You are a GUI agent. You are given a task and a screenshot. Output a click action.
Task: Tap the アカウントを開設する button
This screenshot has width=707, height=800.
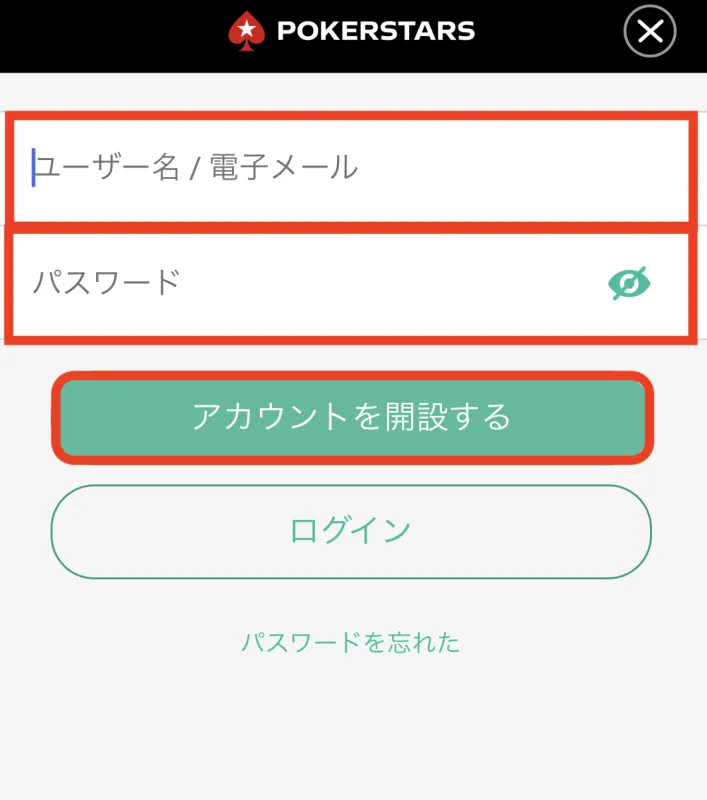tap(352, 417)
